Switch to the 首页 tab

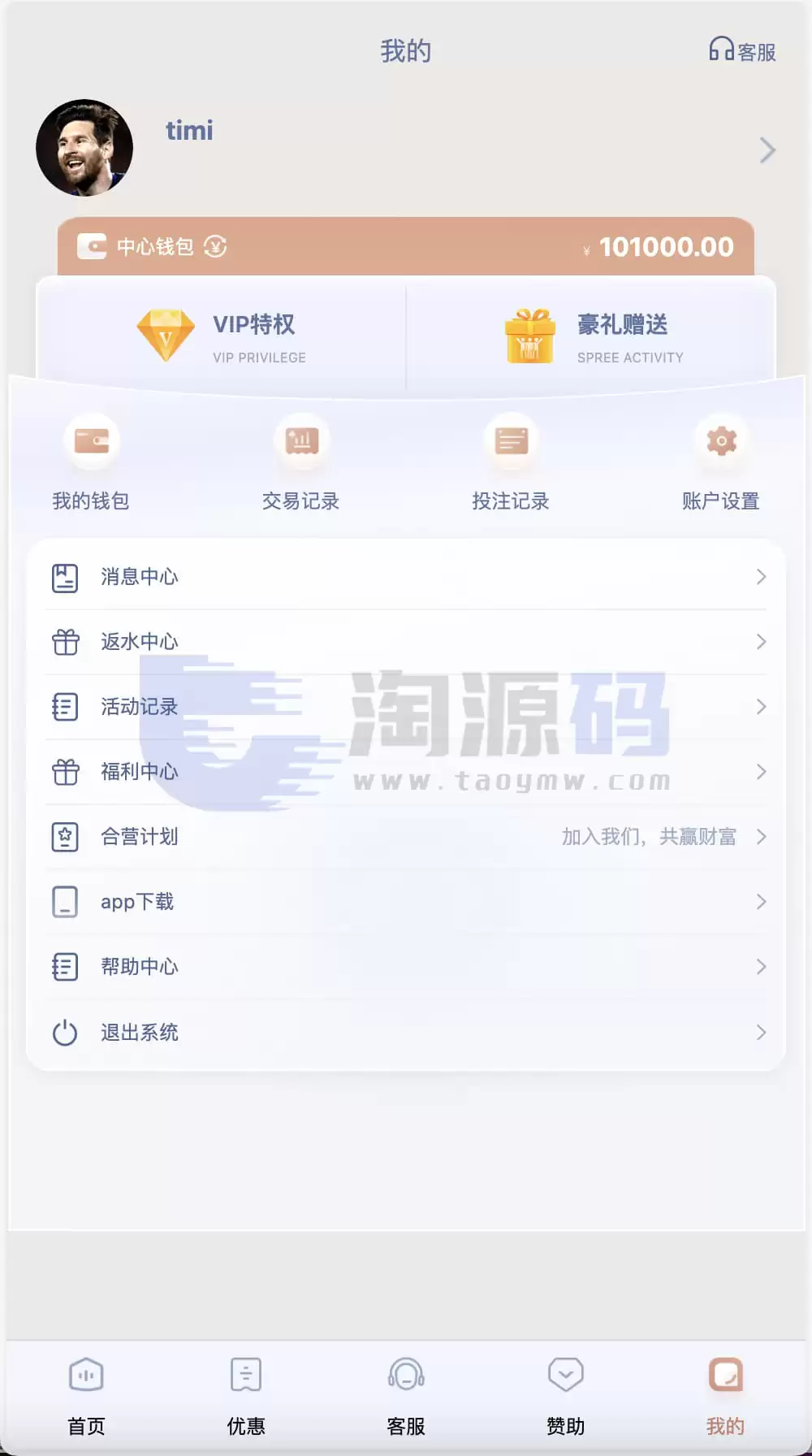[86, 1396]
